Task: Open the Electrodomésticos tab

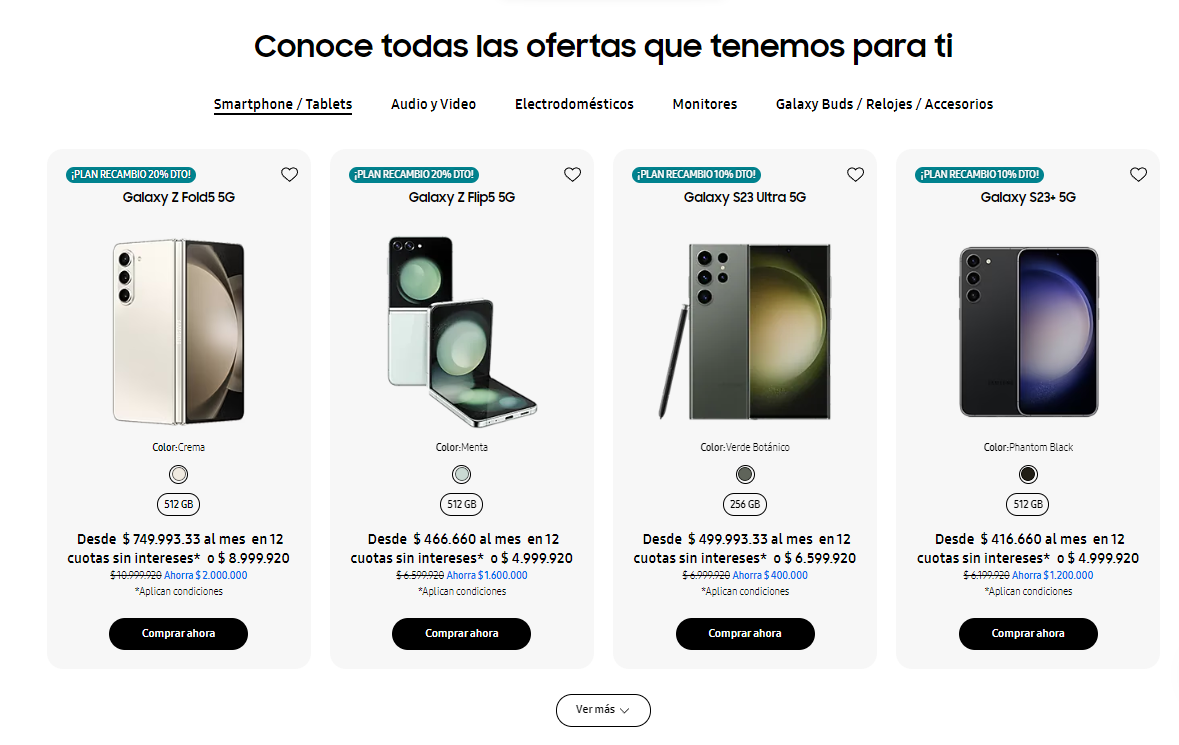Action: pos(574,104)
